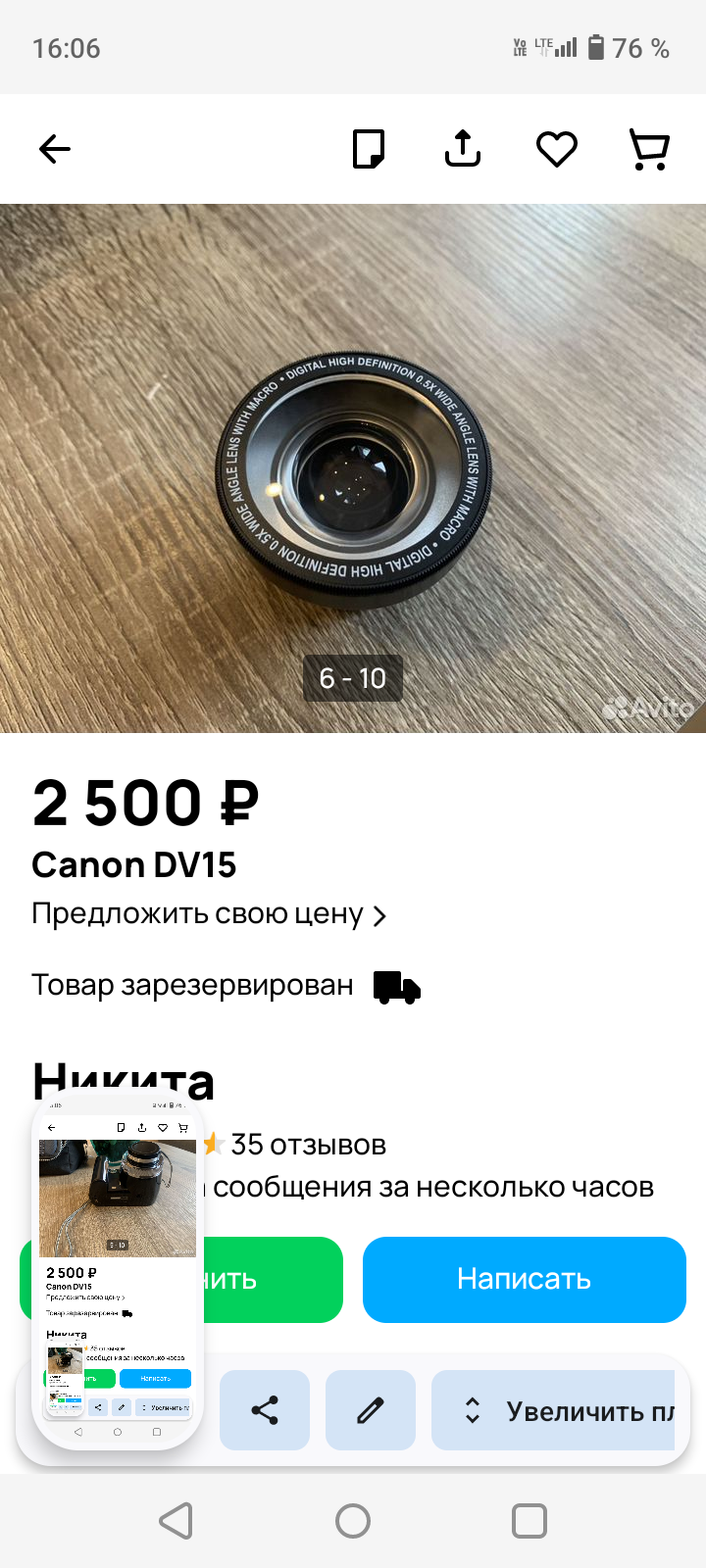Share this listing via upload icon
Screen dimensions: 706x1568
tap(463, 149)
